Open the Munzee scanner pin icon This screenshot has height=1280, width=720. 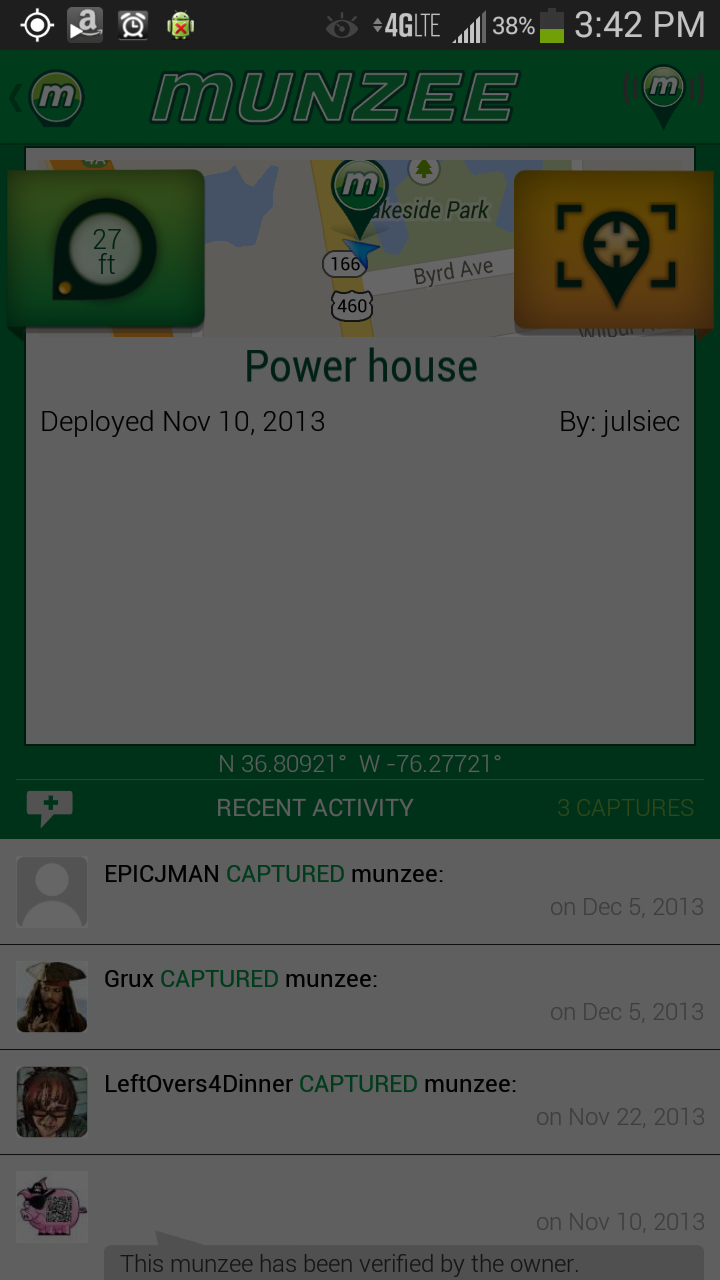tap(662, 96)
